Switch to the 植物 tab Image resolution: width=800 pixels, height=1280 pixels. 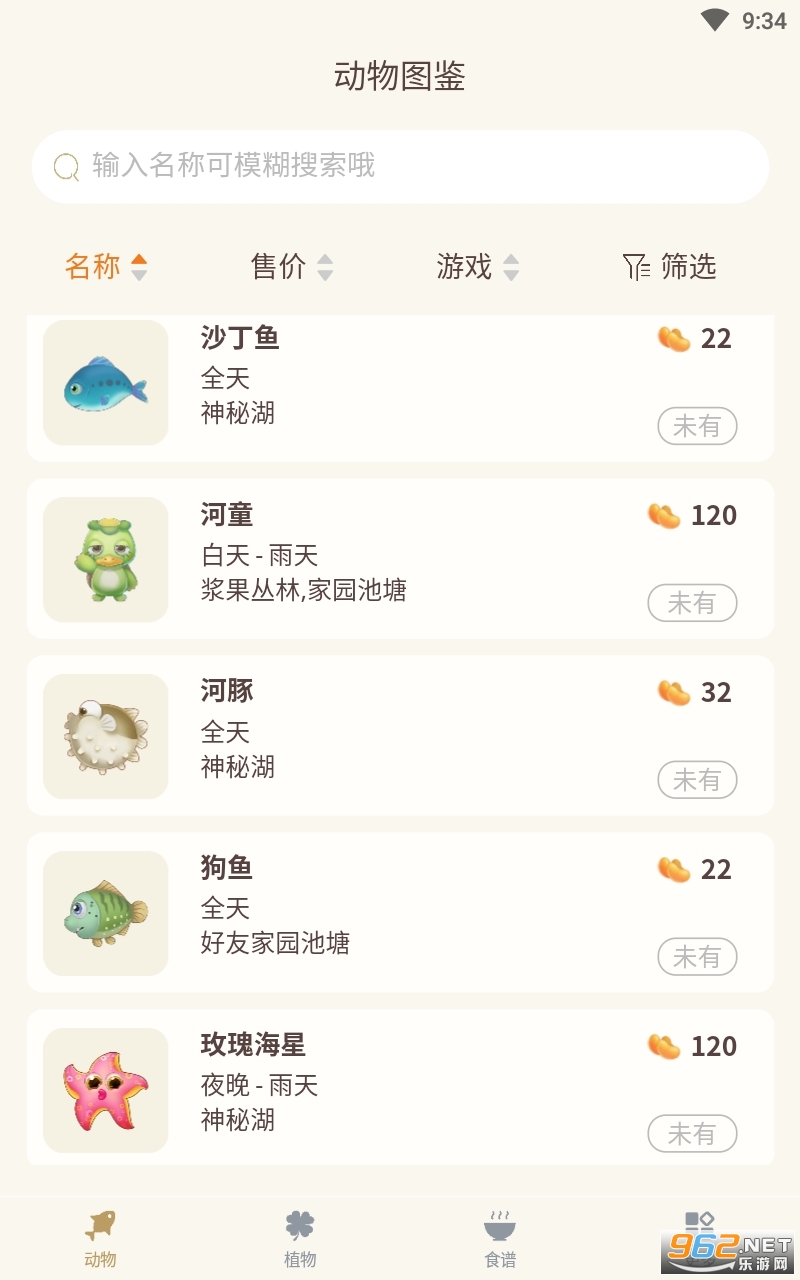[300, 1238]
